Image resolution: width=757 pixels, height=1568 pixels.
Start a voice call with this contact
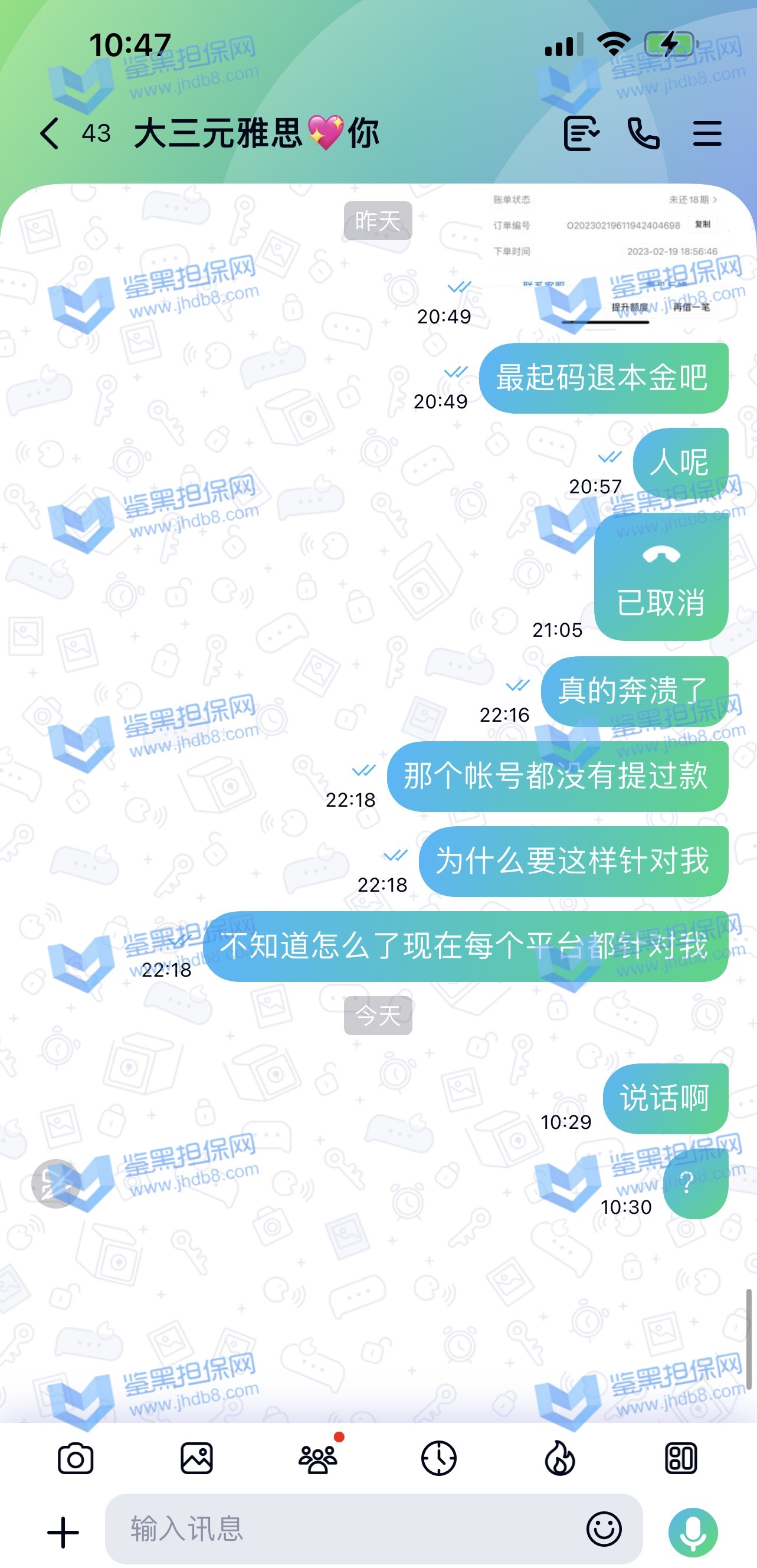pyautogui.click(x=643, y=133)
